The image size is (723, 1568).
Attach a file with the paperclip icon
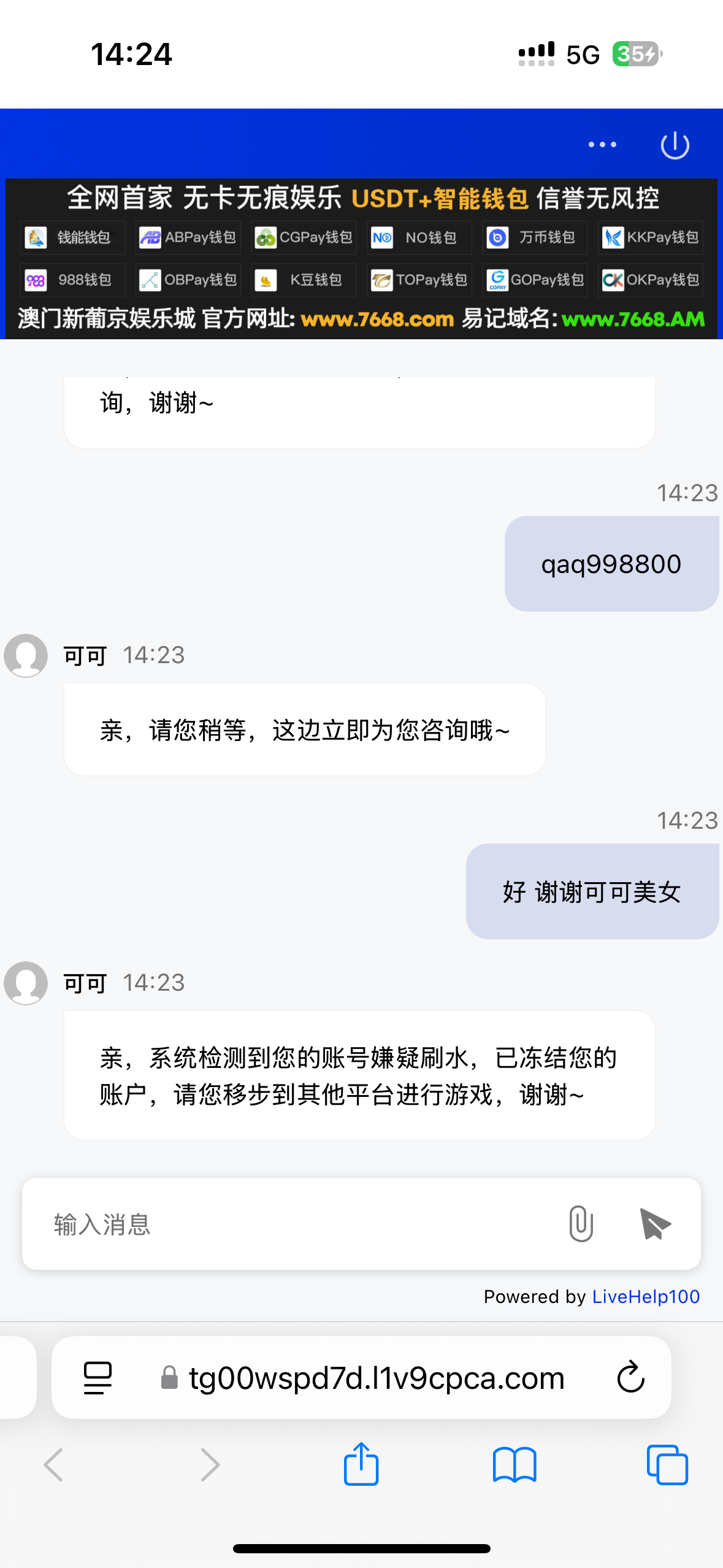click(x=580, y=1224)
